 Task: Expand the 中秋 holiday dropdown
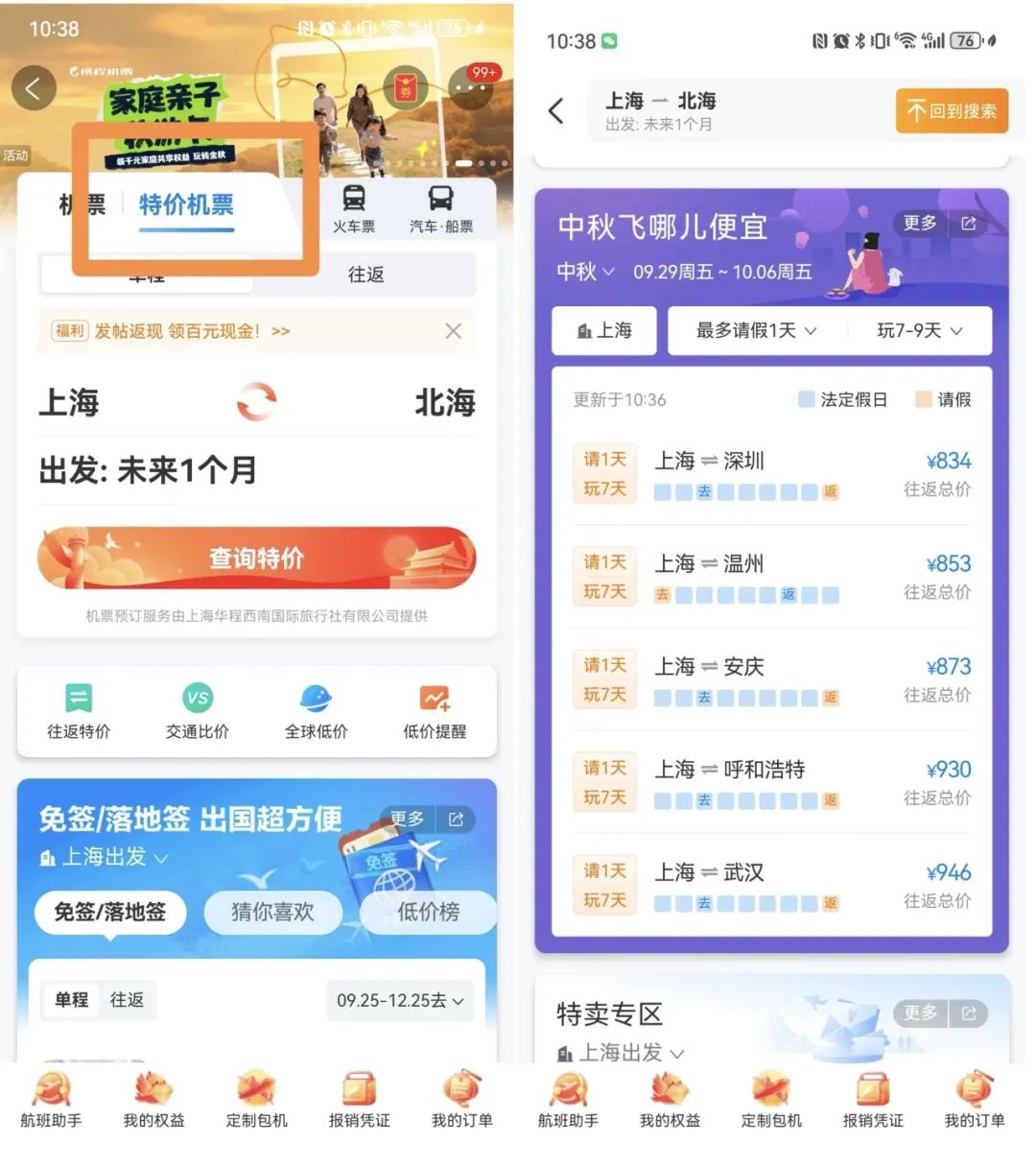pos(583,273)
